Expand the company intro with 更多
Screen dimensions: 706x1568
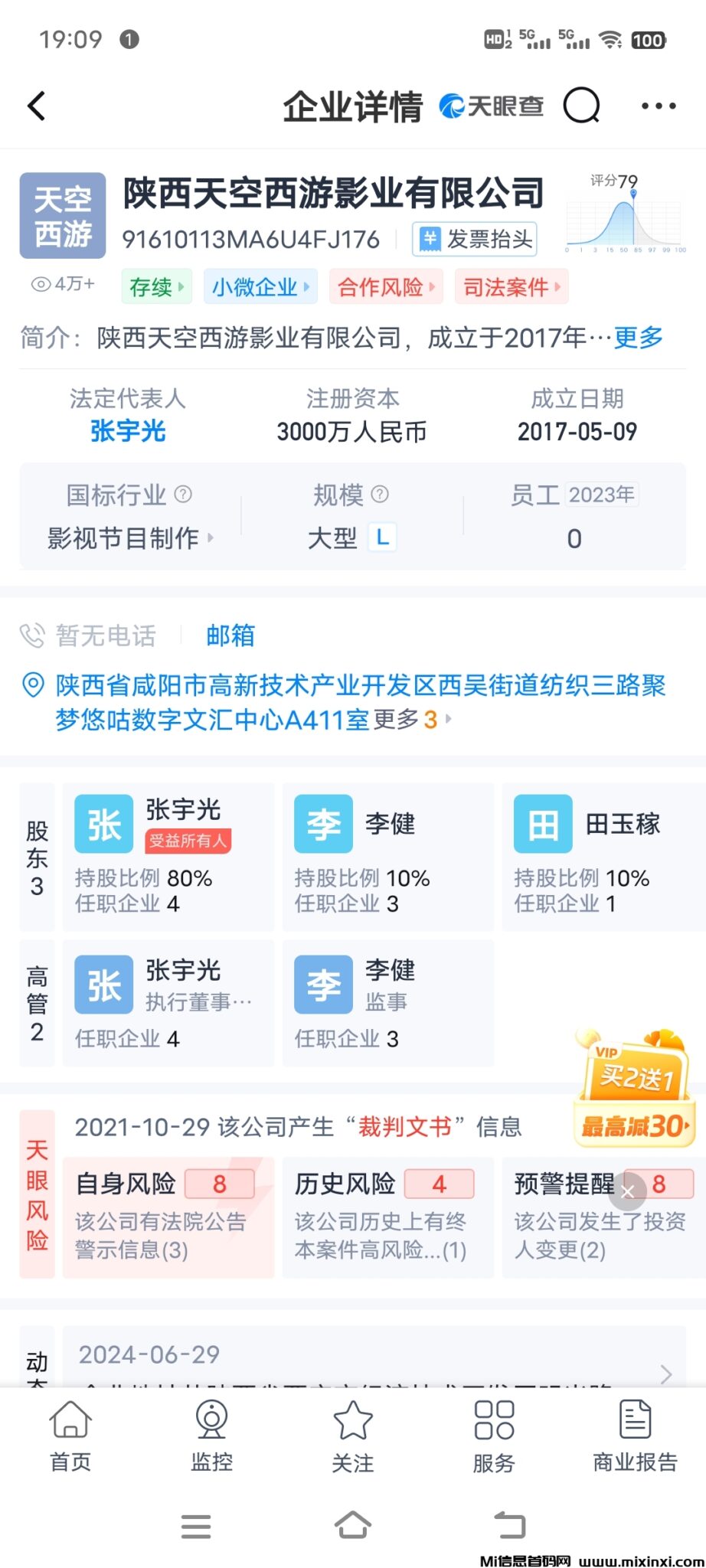tap(638, 338)
